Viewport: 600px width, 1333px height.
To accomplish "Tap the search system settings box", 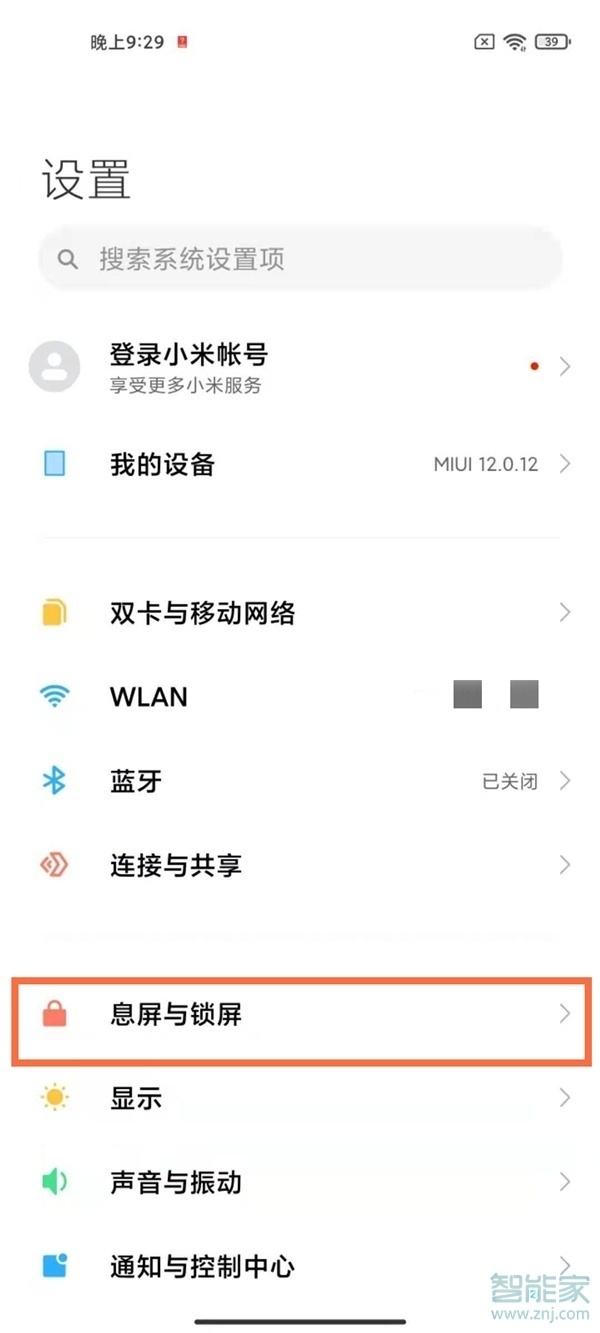I will [x=300, y=260].
